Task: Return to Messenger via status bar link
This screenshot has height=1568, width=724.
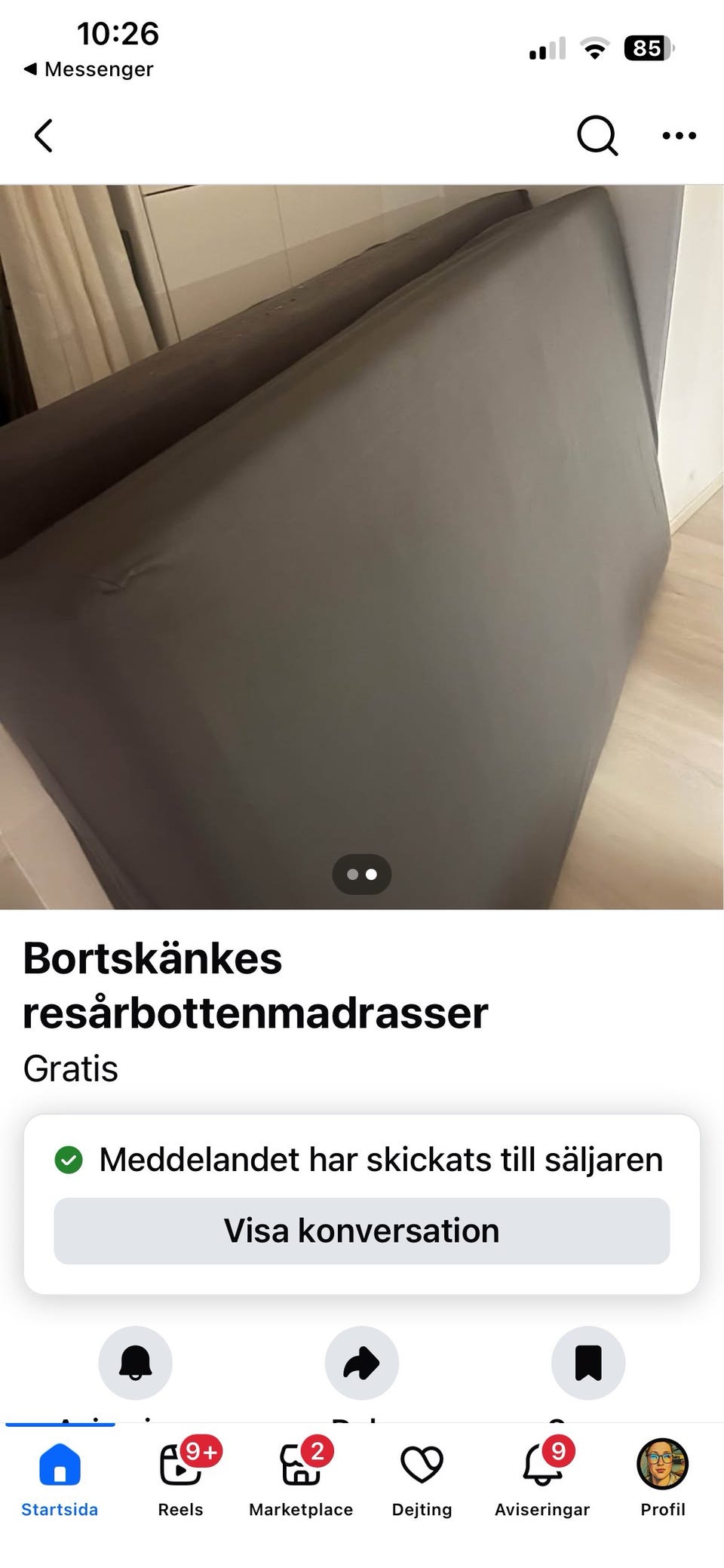Action: point(88,69)
